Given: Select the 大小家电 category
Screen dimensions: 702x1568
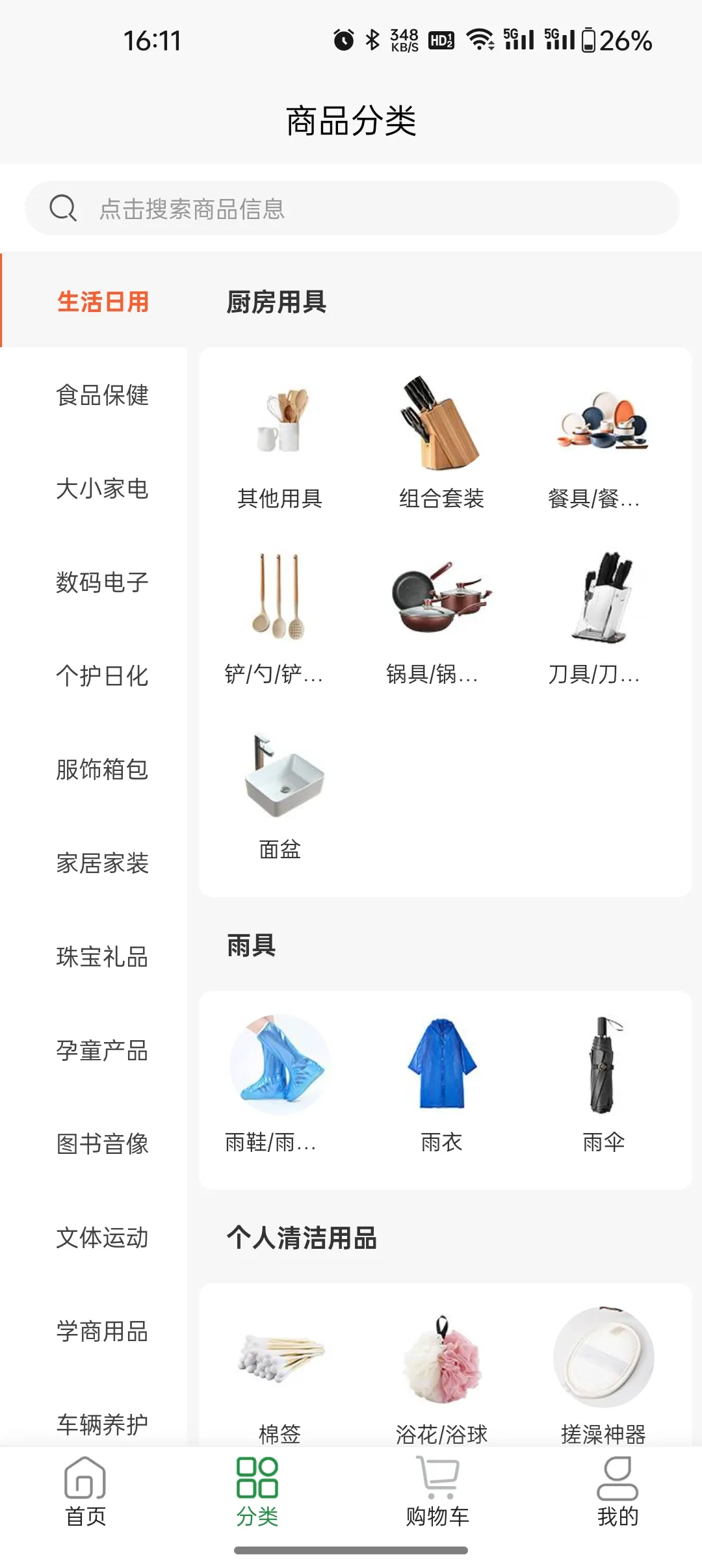Looking at the screenshot, I should (x=102, y=489).
